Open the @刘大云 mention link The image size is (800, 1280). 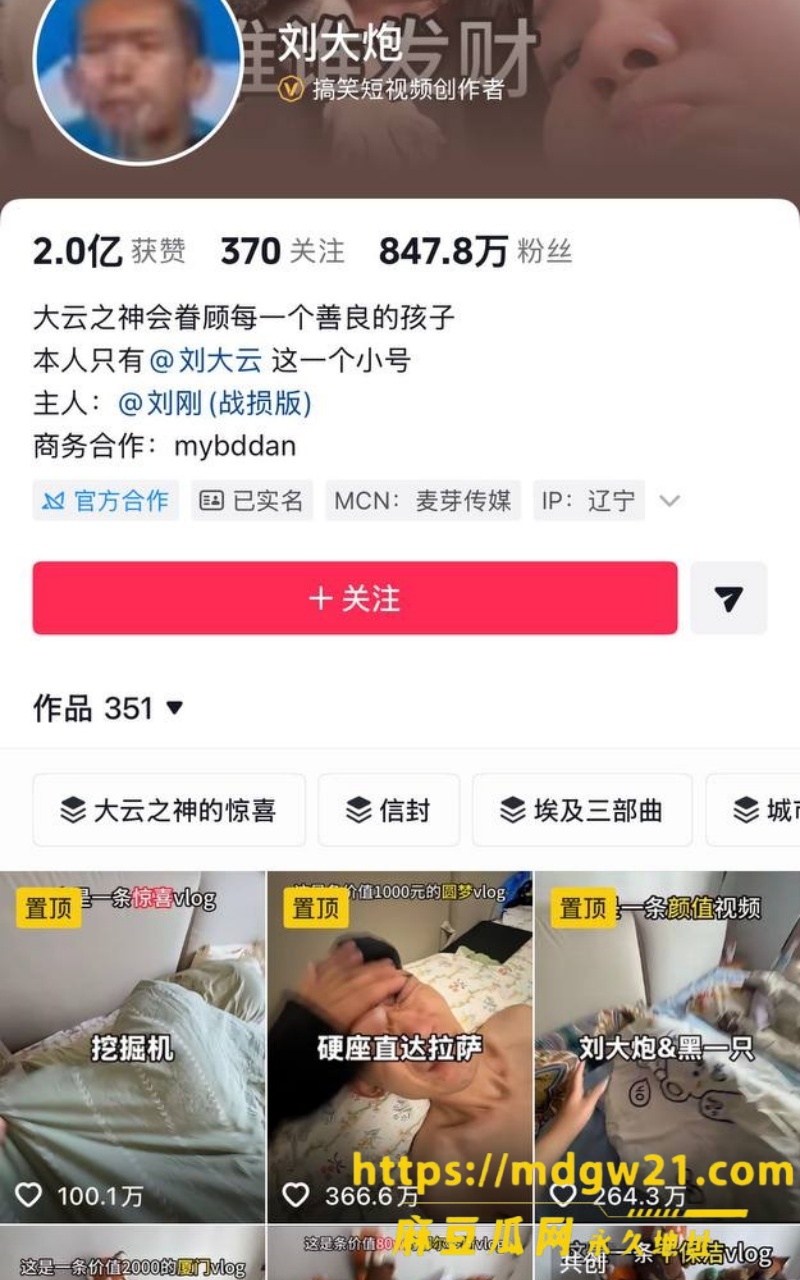tap(206, 361)
